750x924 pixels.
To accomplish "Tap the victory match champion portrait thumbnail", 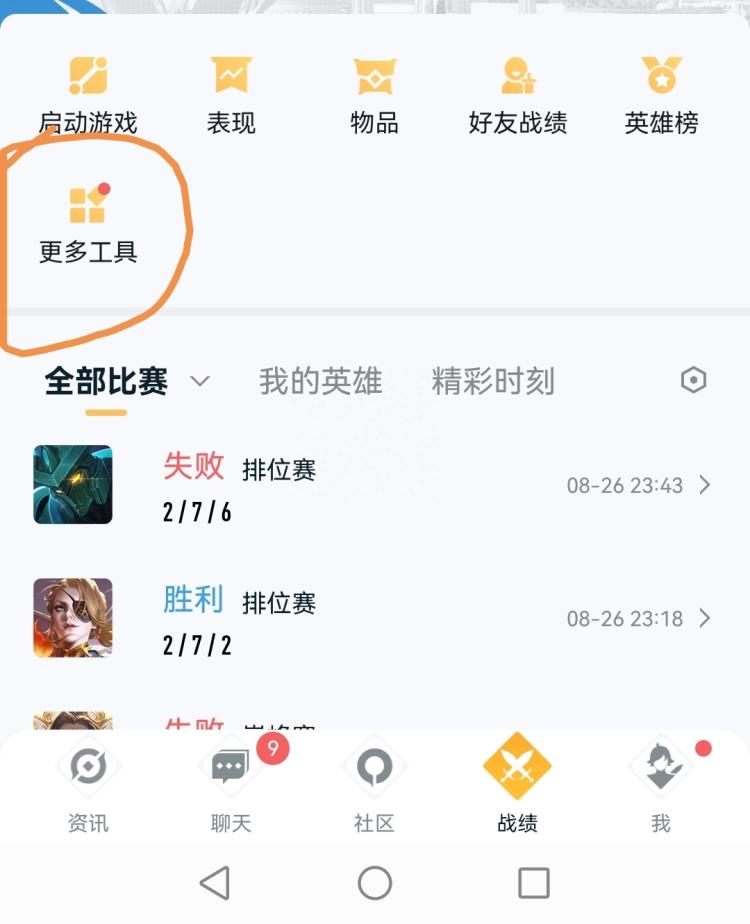I will point(72,618).
